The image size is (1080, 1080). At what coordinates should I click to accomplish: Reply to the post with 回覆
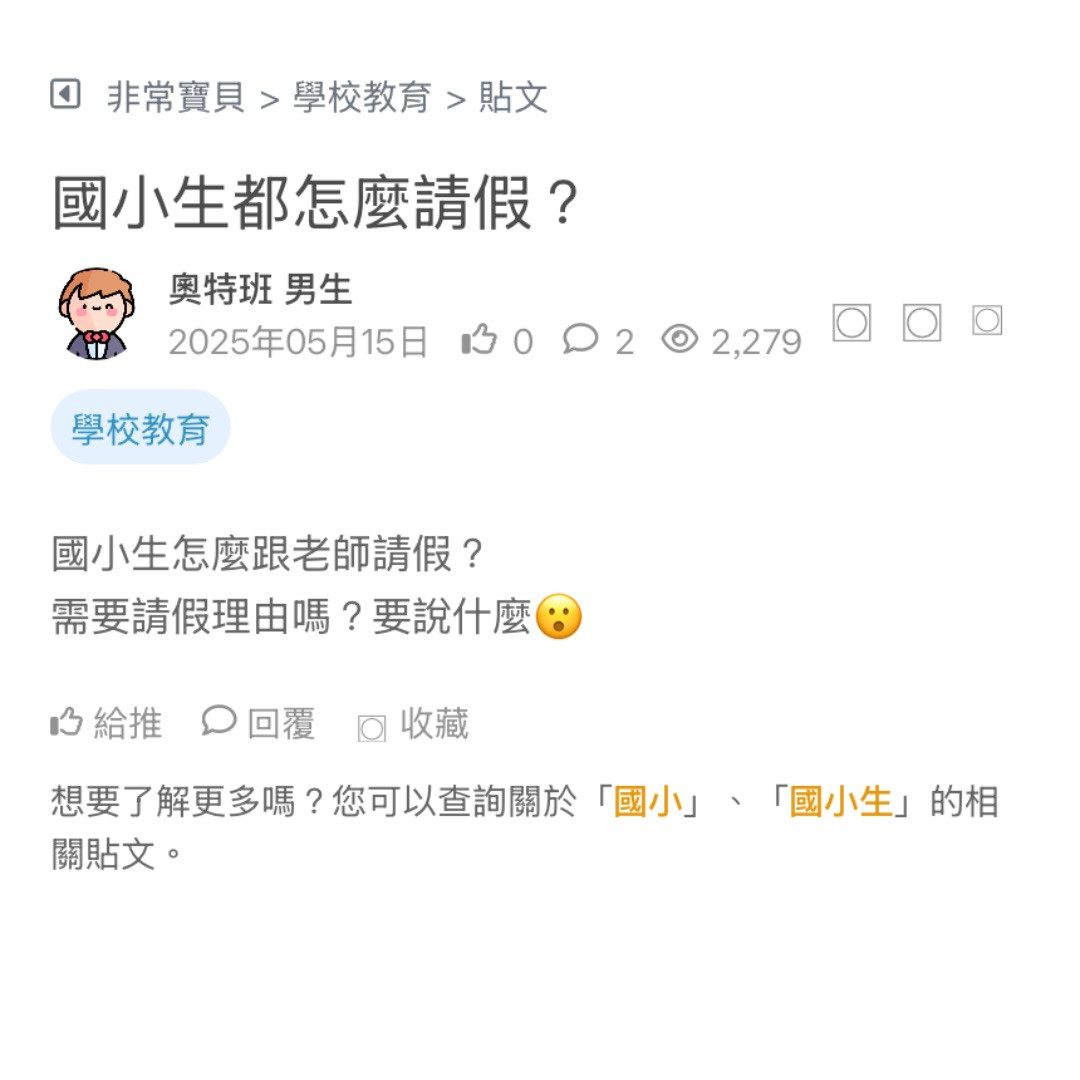(259, 723)
